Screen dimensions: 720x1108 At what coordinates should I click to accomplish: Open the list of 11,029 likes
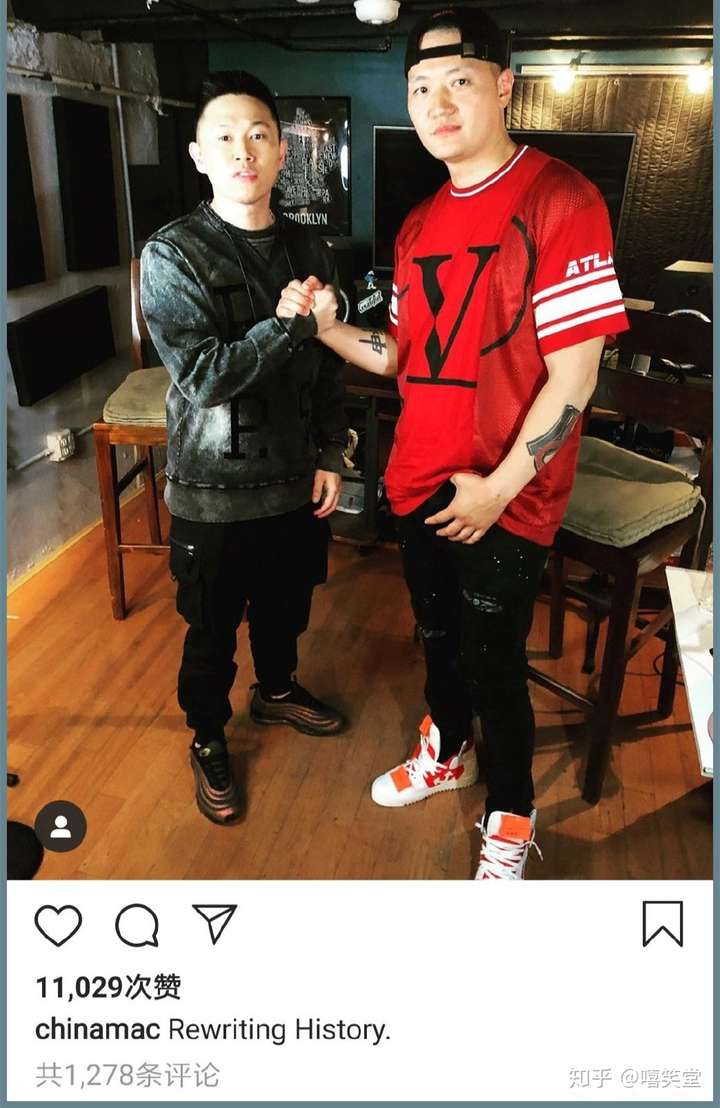(x=108, y=988)
